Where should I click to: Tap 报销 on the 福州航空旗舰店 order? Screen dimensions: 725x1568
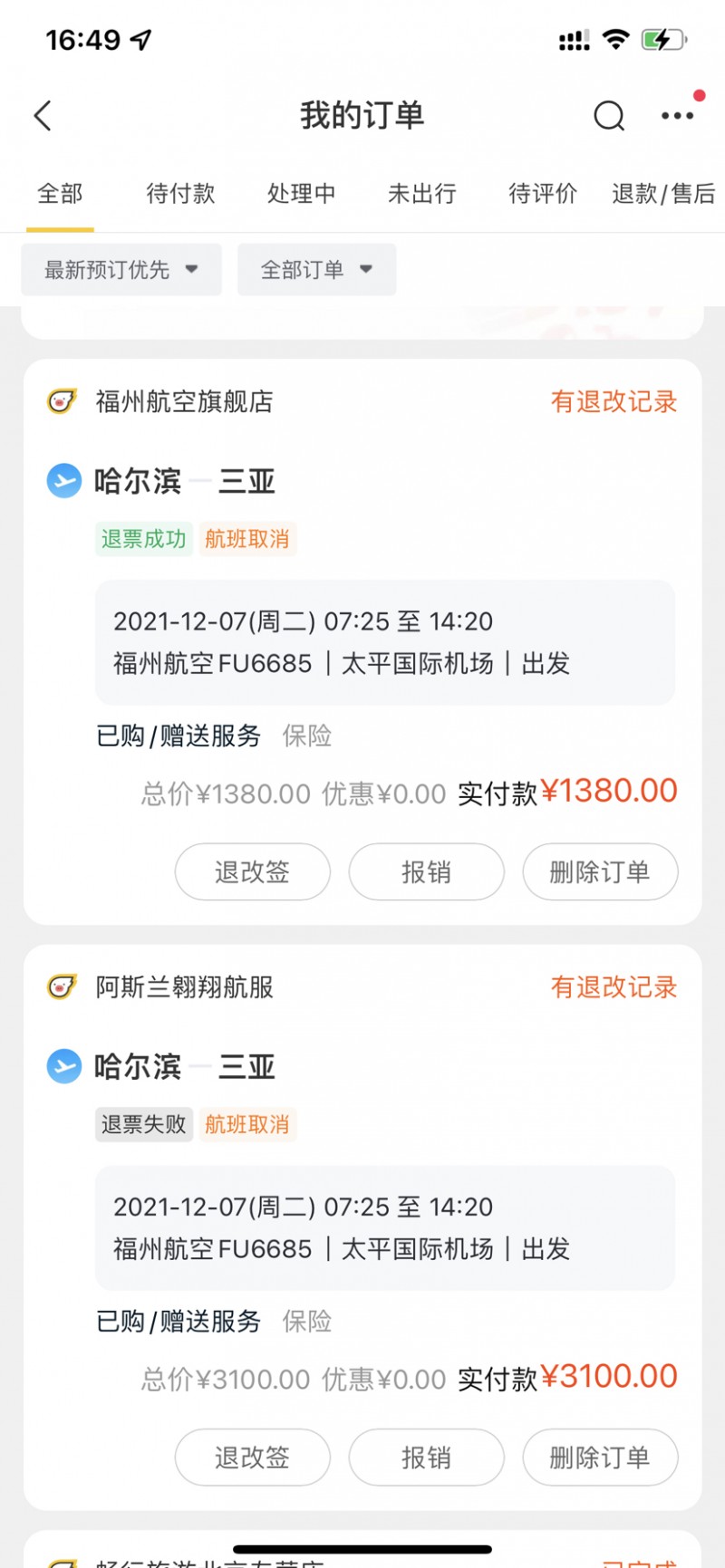click(426, 871)
